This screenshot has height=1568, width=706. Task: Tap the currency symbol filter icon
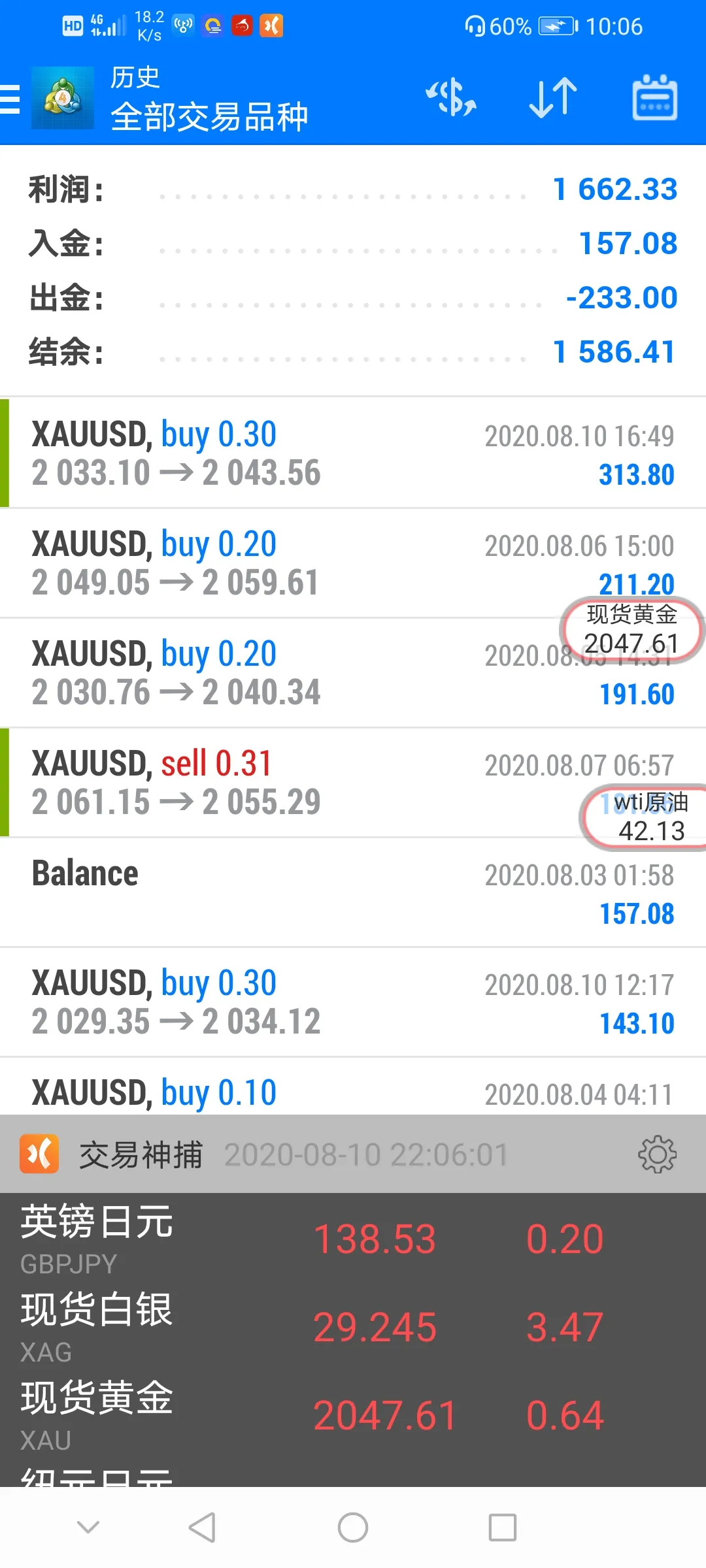tap(451, 98)
